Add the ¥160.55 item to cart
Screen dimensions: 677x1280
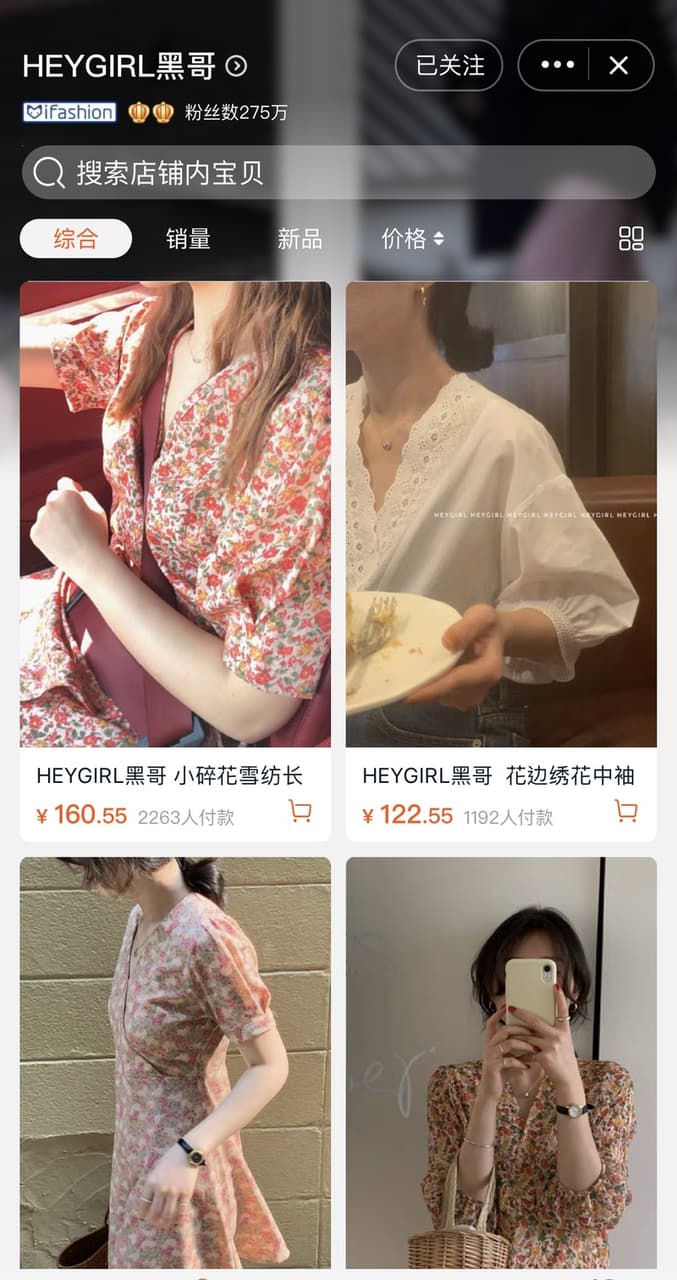pos(300,811)
